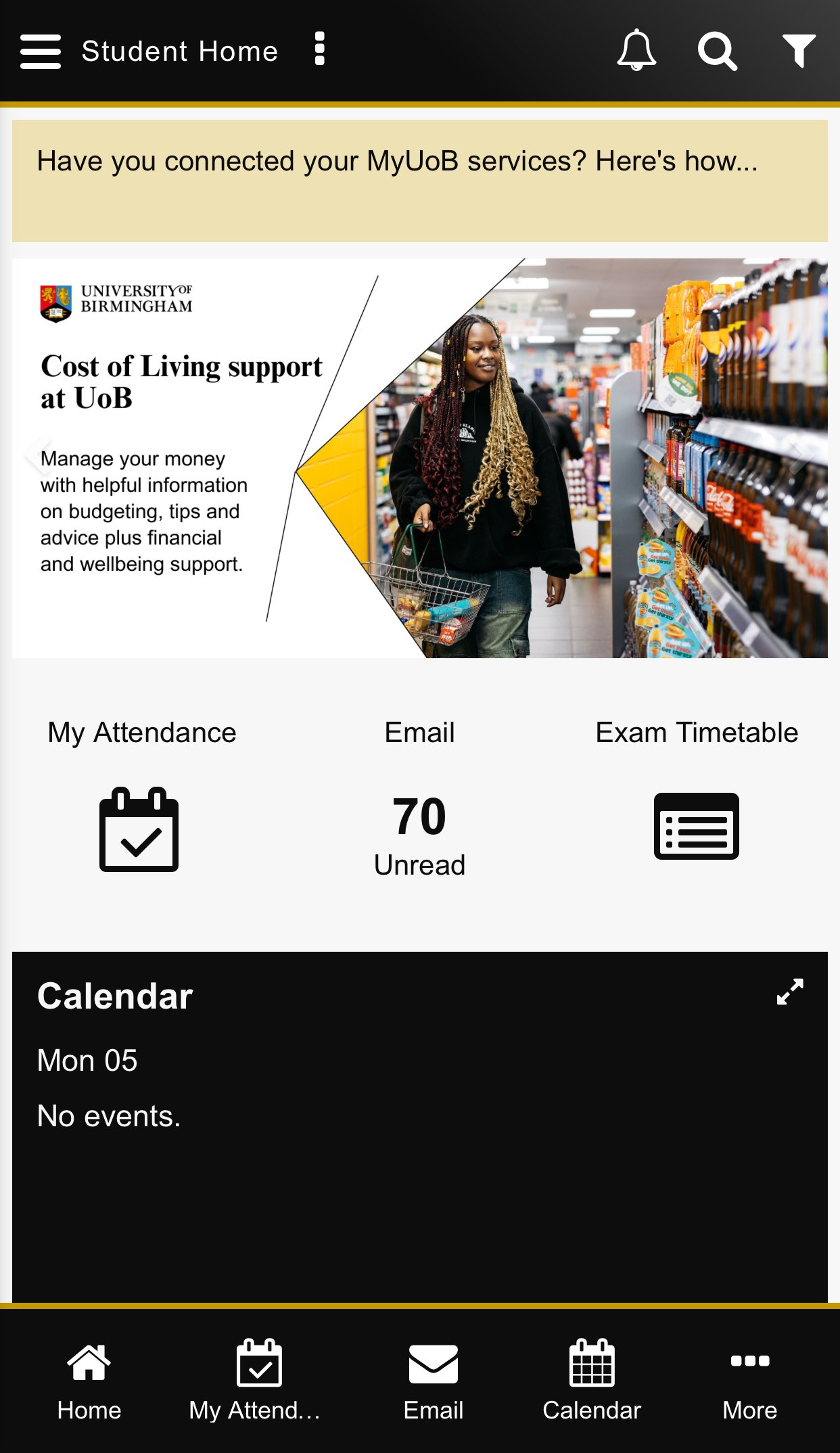Expand the Calendar widget

click(x=789, y=992)
